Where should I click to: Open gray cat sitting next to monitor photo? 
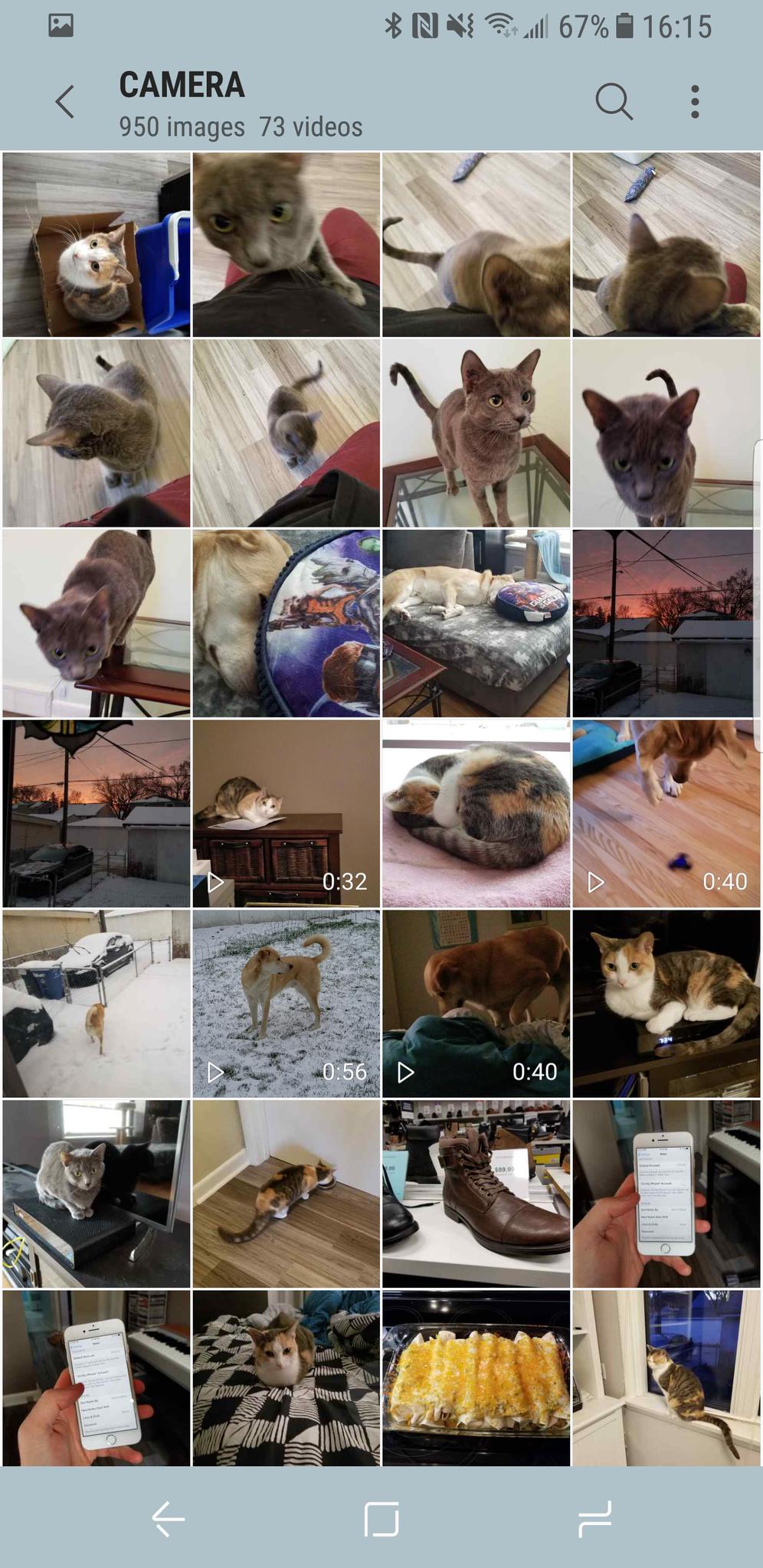tap(96, 1193)
